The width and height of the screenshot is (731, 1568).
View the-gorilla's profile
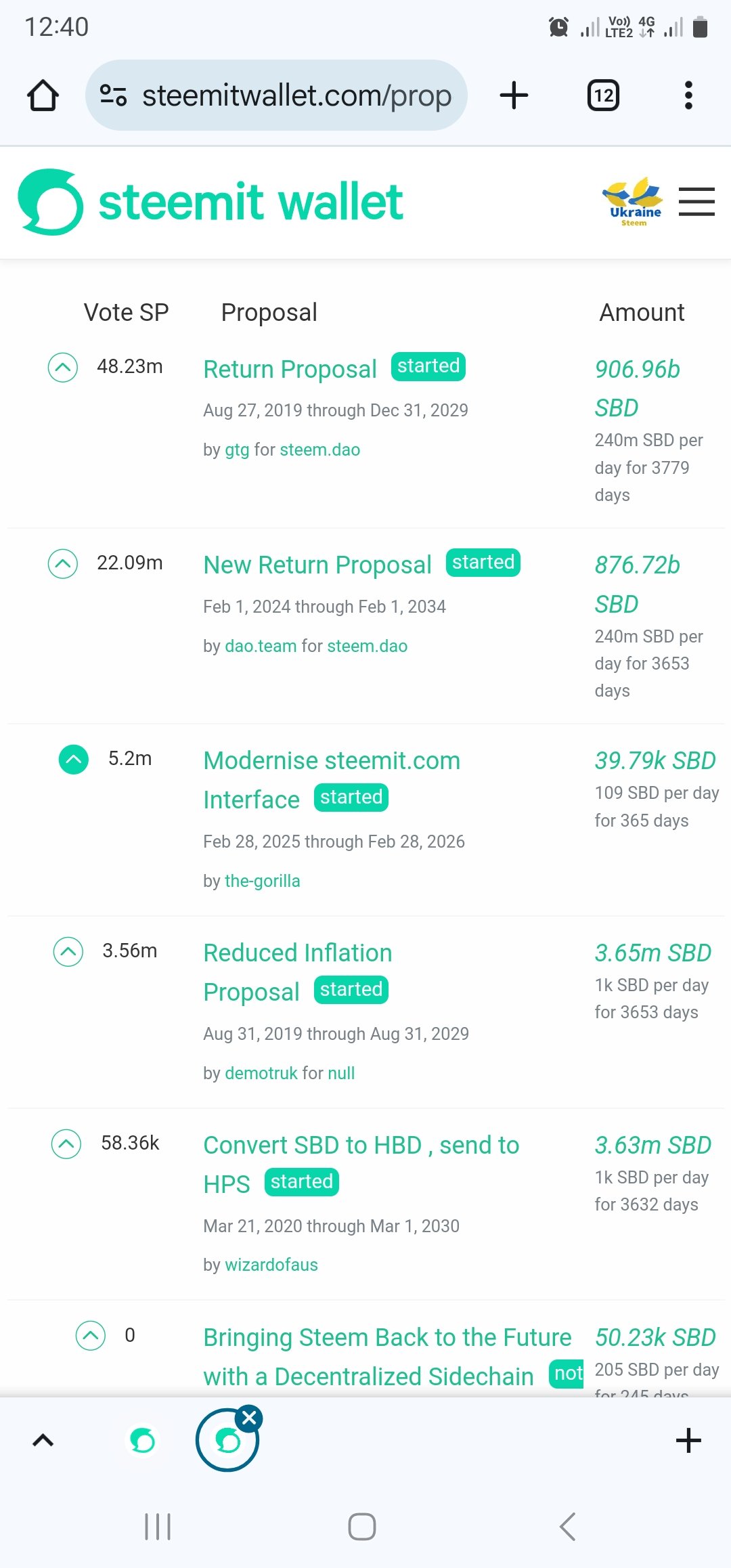[263, 881]
